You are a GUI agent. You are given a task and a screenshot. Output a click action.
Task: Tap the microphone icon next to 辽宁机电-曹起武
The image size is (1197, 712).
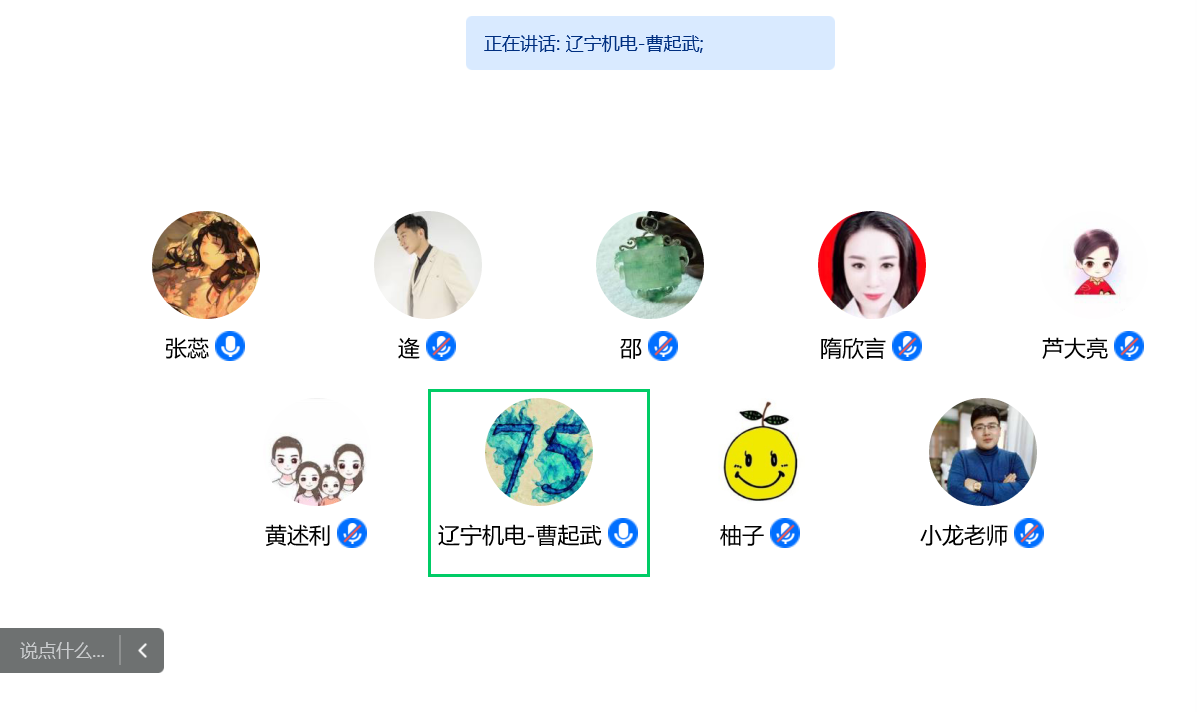pyautogui.click(x=623, y=534)
